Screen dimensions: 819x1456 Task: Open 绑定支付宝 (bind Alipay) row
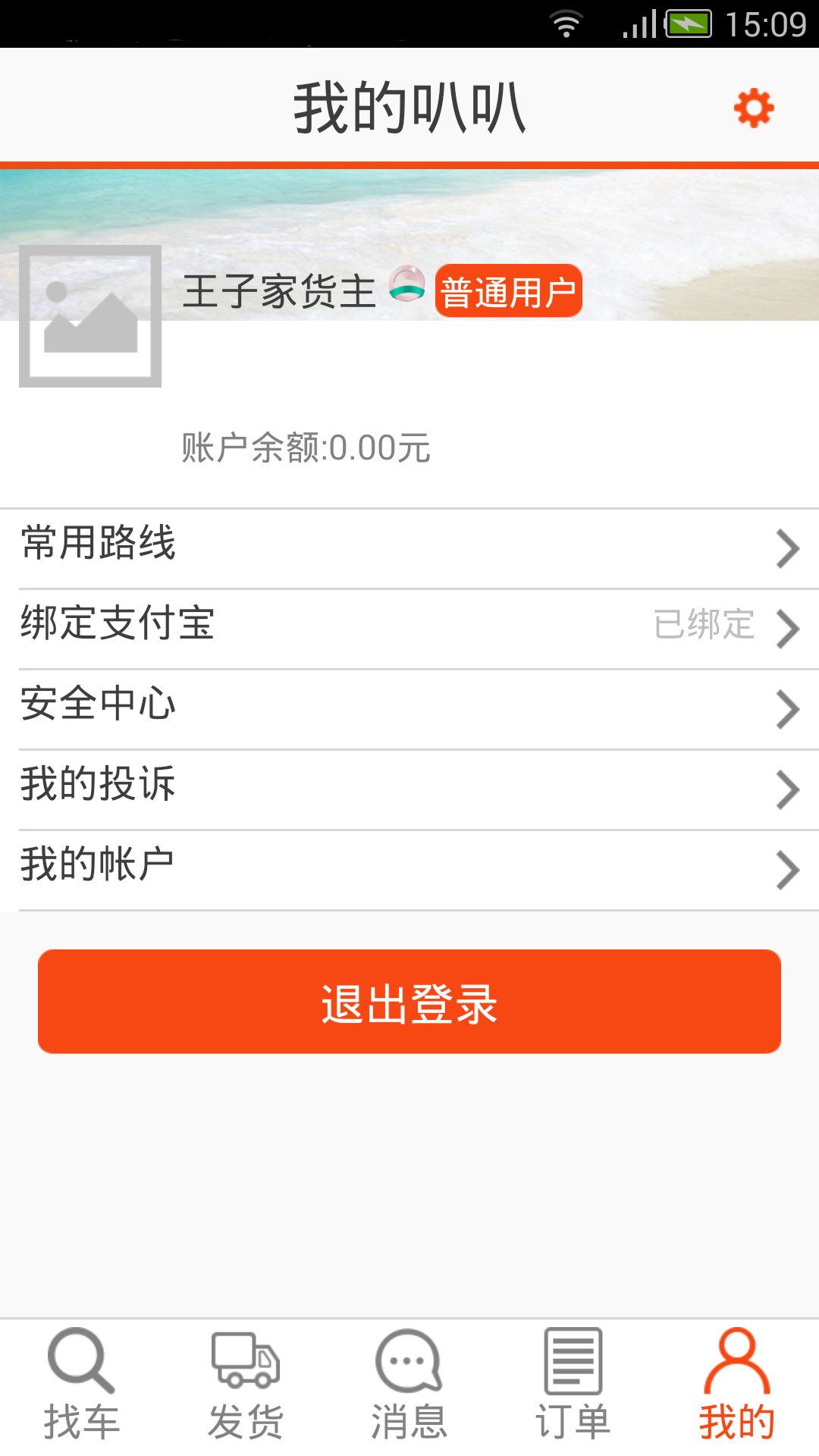(x=409, y=628)
